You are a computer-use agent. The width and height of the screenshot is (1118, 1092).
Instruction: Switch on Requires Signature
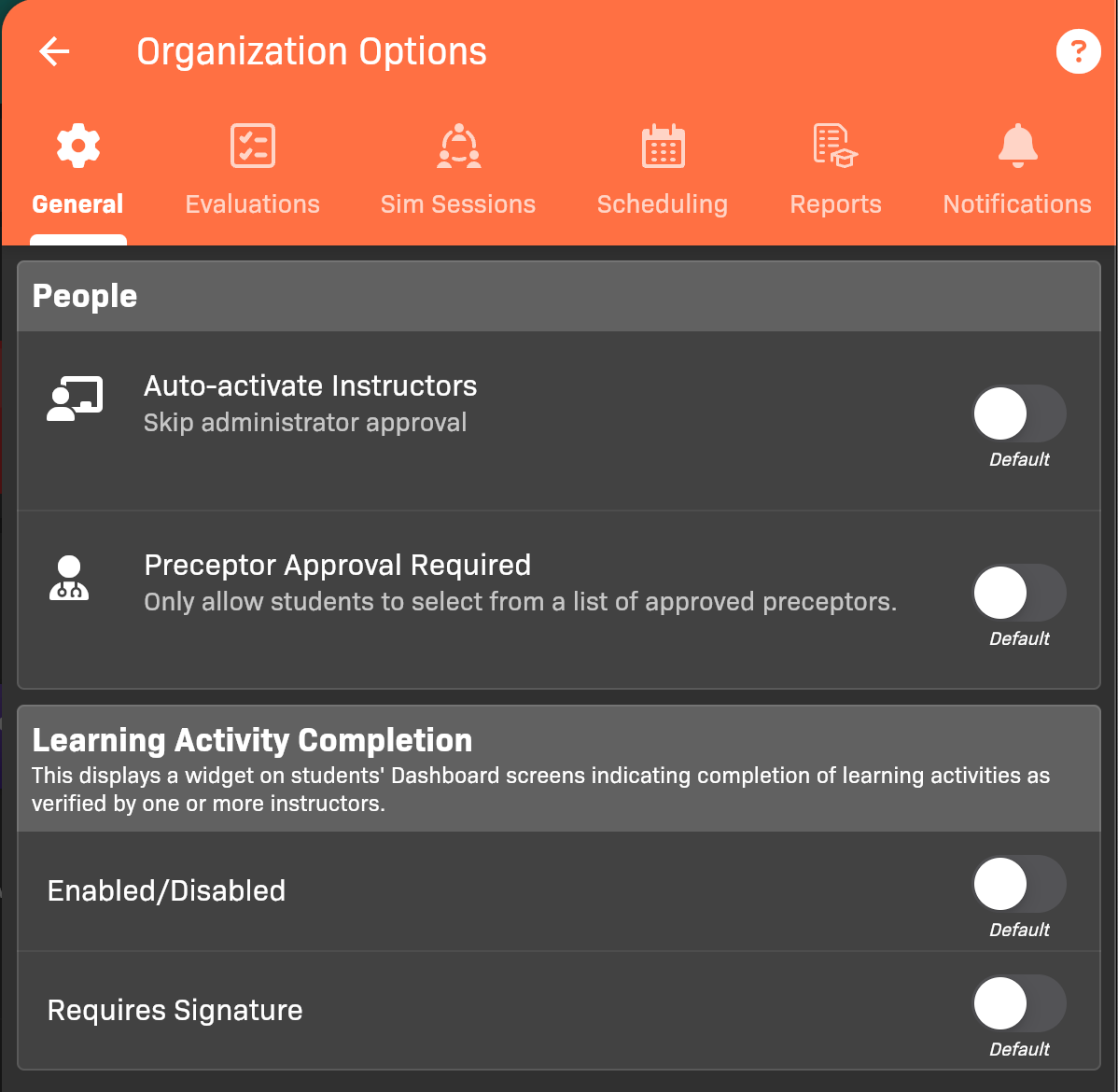[1019, 1003]
